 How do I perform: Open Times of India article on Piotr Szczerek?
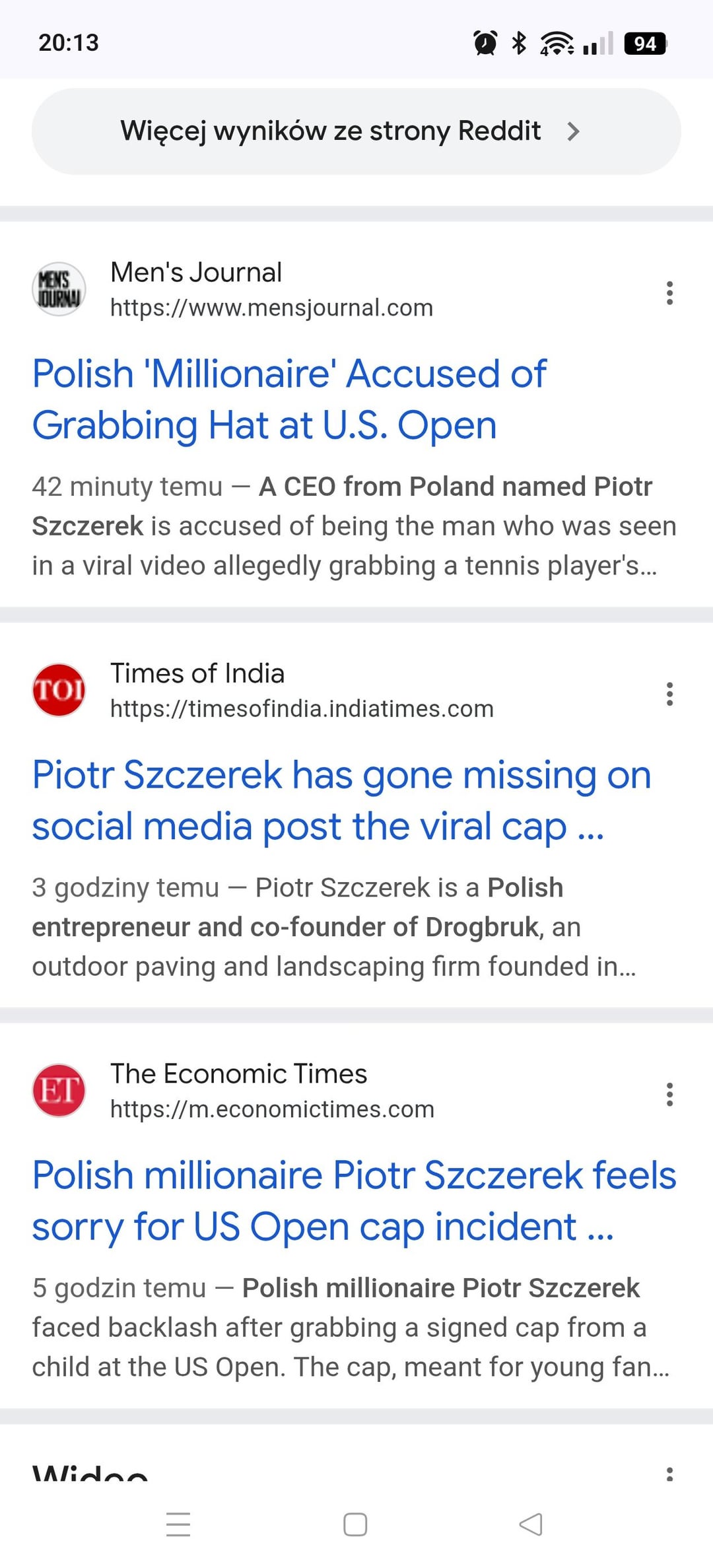(x=341, y=800)
